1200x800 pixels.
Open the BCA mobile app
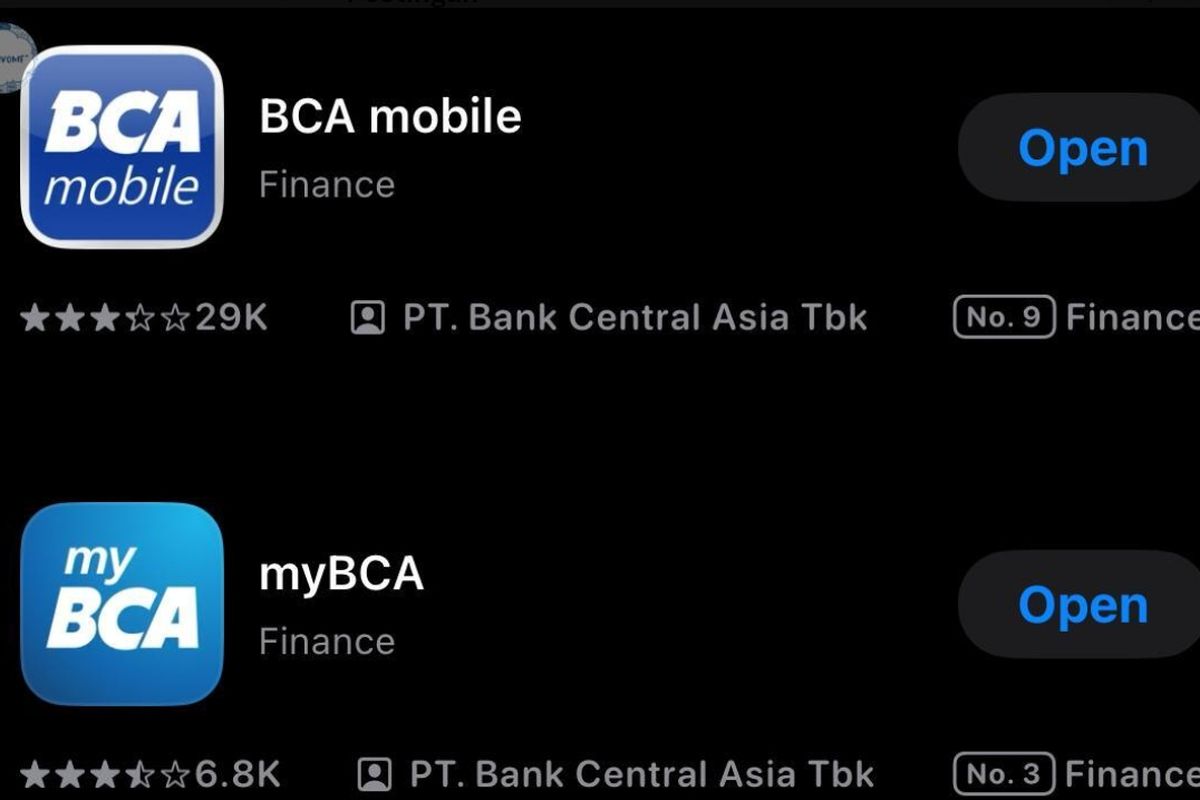pos(1082,149)
